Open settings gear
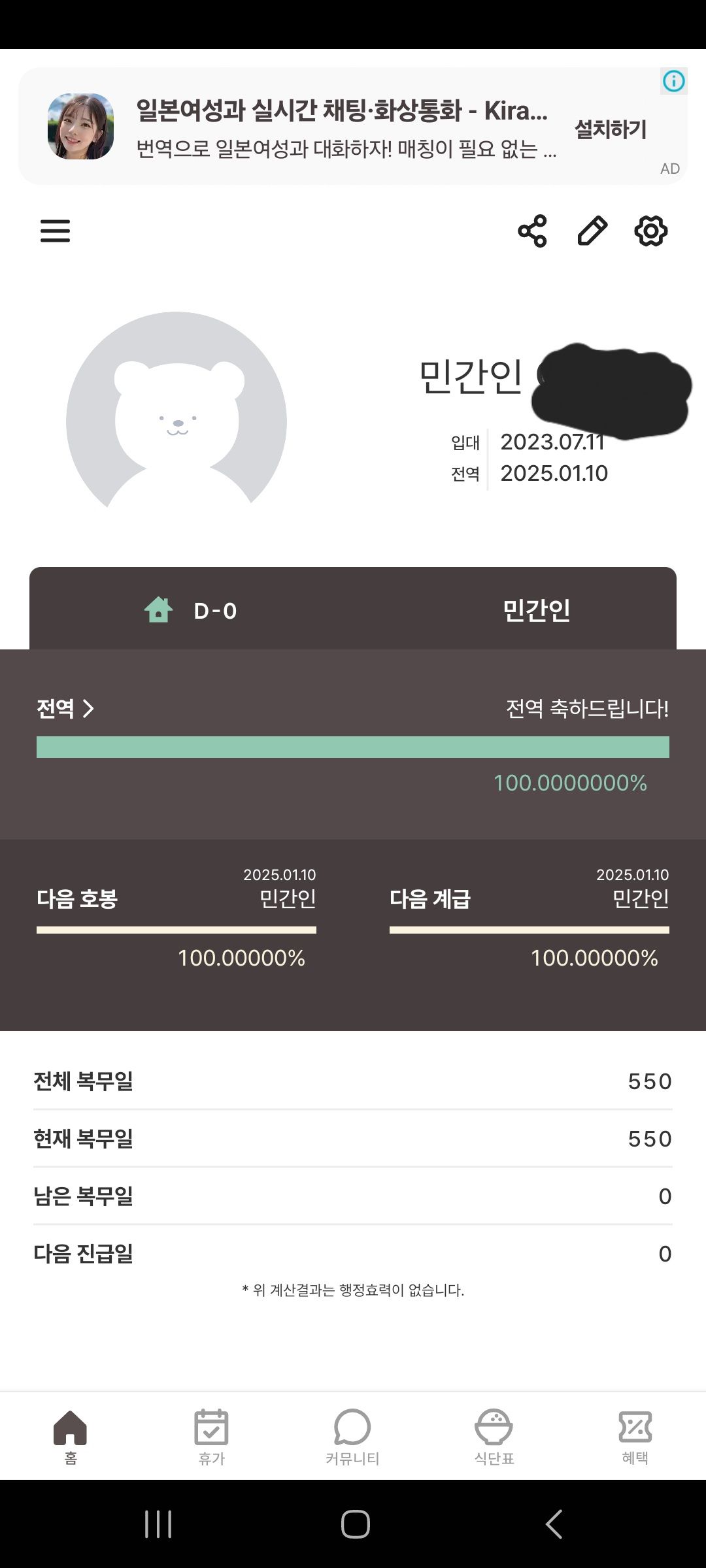The width and height of the screenshot is (706, 1568). tap(651, 231)
